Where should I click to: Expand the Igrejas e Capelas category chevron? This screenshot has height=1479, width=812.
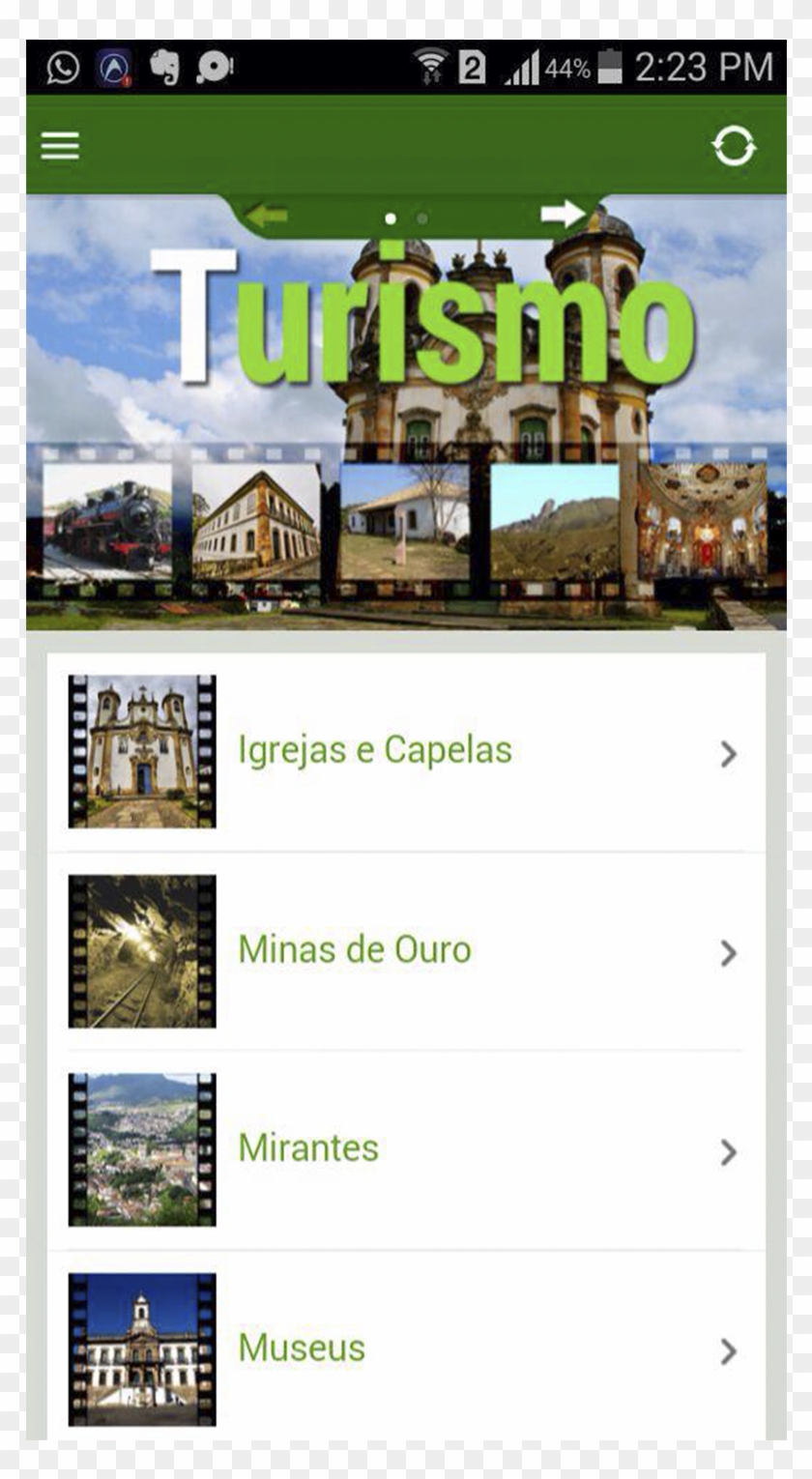(x=728, y=754)
